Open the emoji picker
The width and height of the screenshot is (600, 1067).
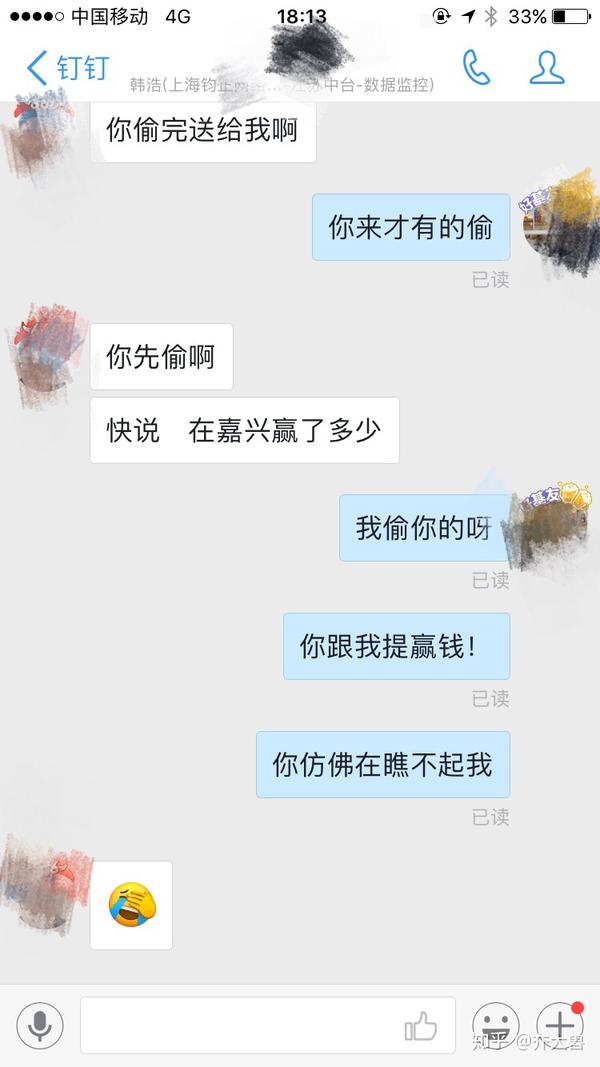pos(495,1025)
